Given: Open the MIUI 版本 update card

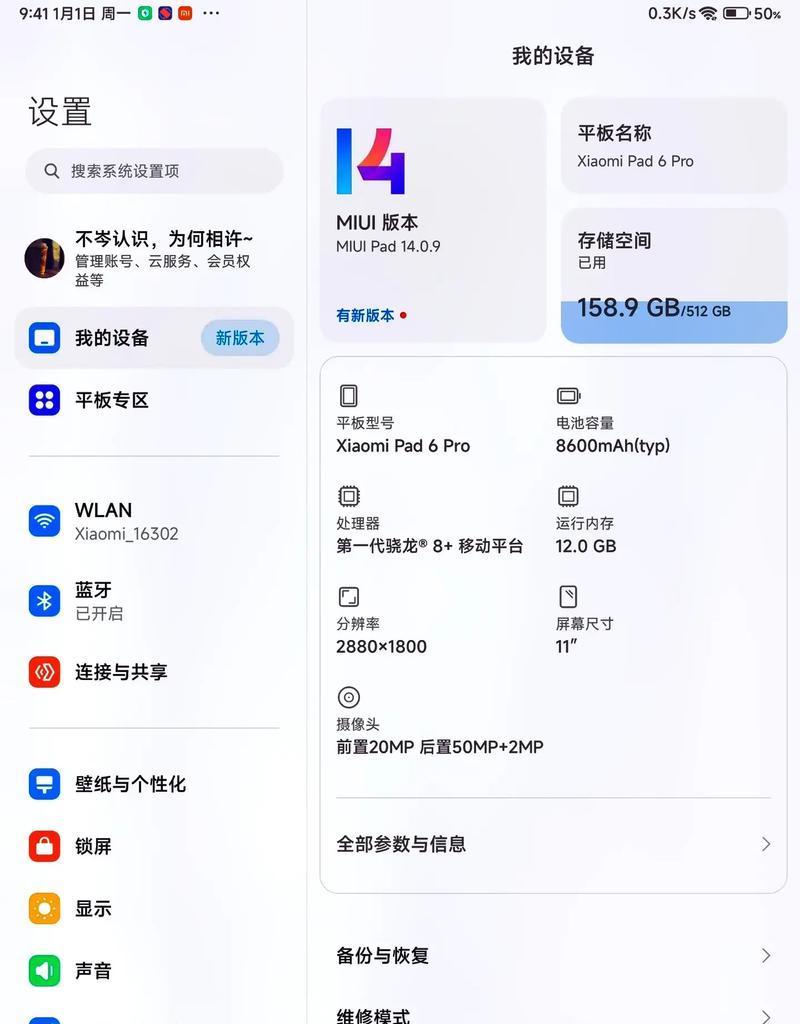Looking at the screenshot, I should 432,220.
